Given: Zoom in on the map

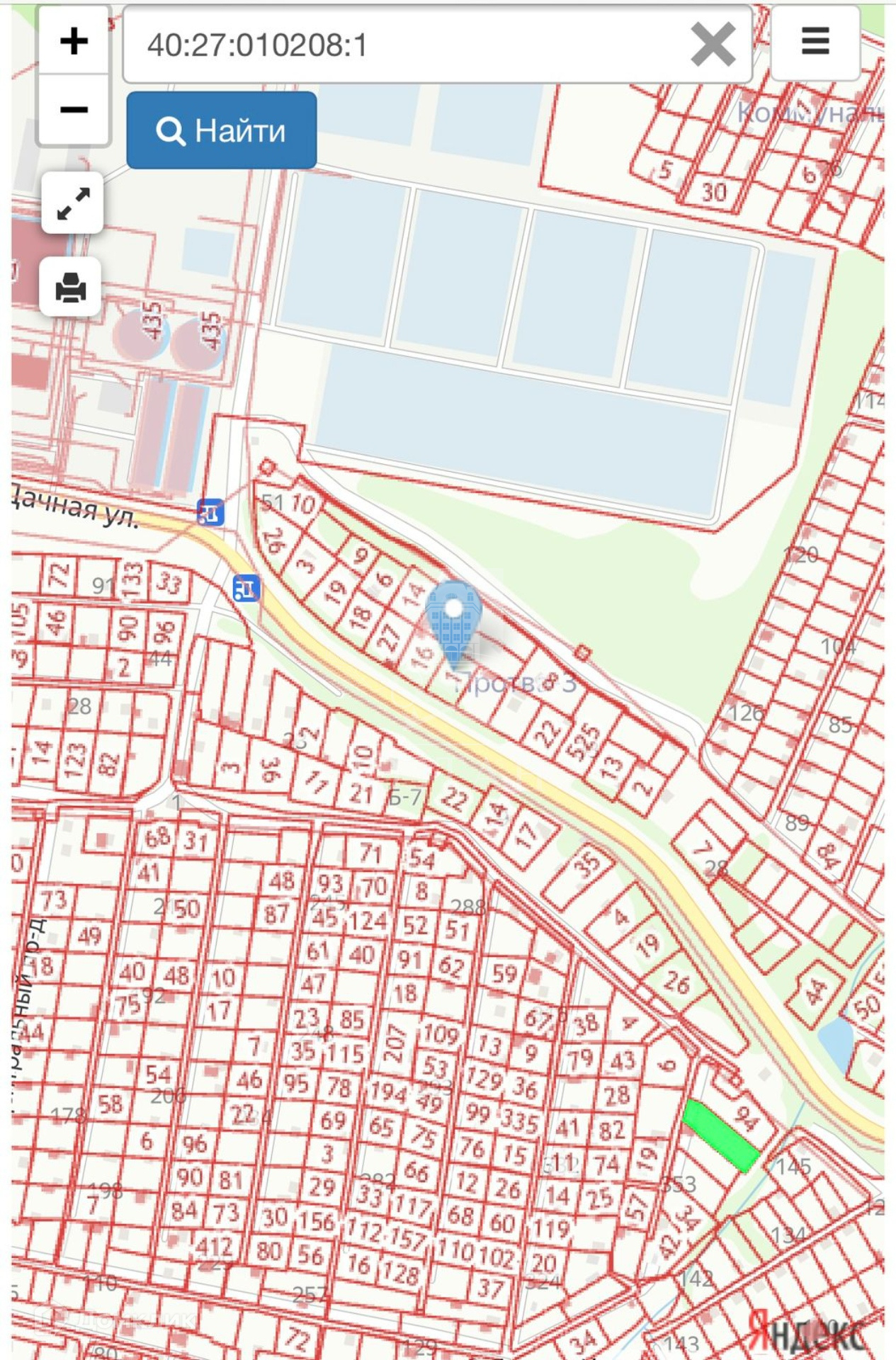Looking at the screenshot, I should pos(74,41).
